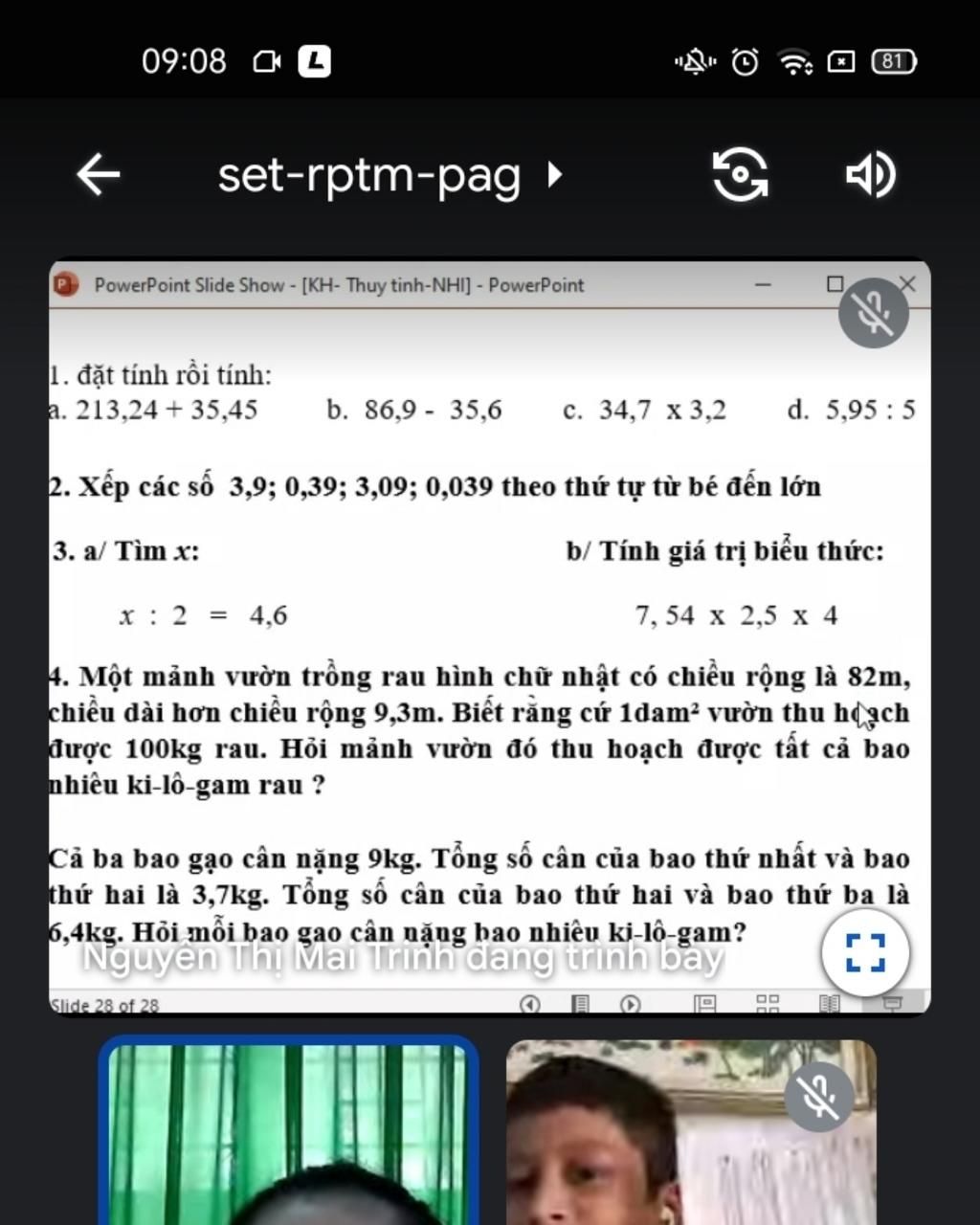Image resolution: width=980 pixels, height=1225 pixels.
Task: Change the audio output speaker
Action: pyautogui.click(x=870, y=175)
